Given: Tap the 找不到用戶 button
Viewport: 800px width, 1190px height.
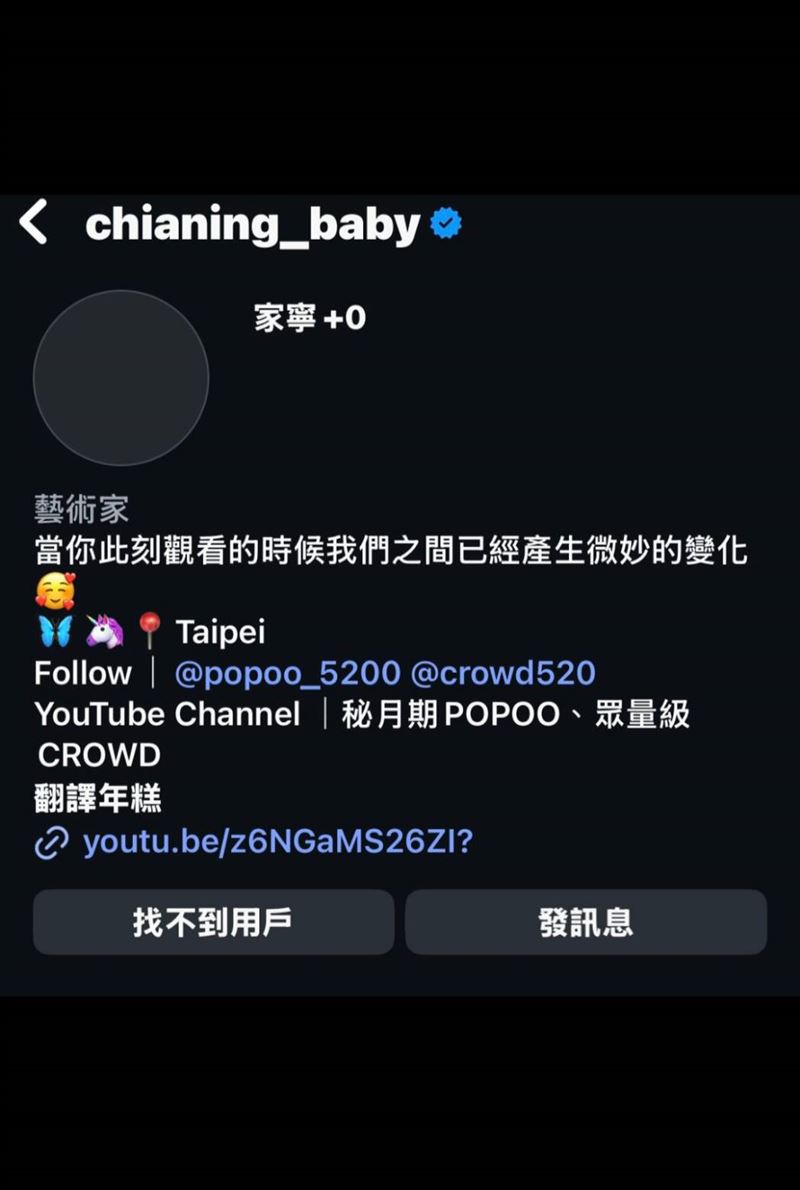Looking at the screenshot, I should [x=213, y=922].
